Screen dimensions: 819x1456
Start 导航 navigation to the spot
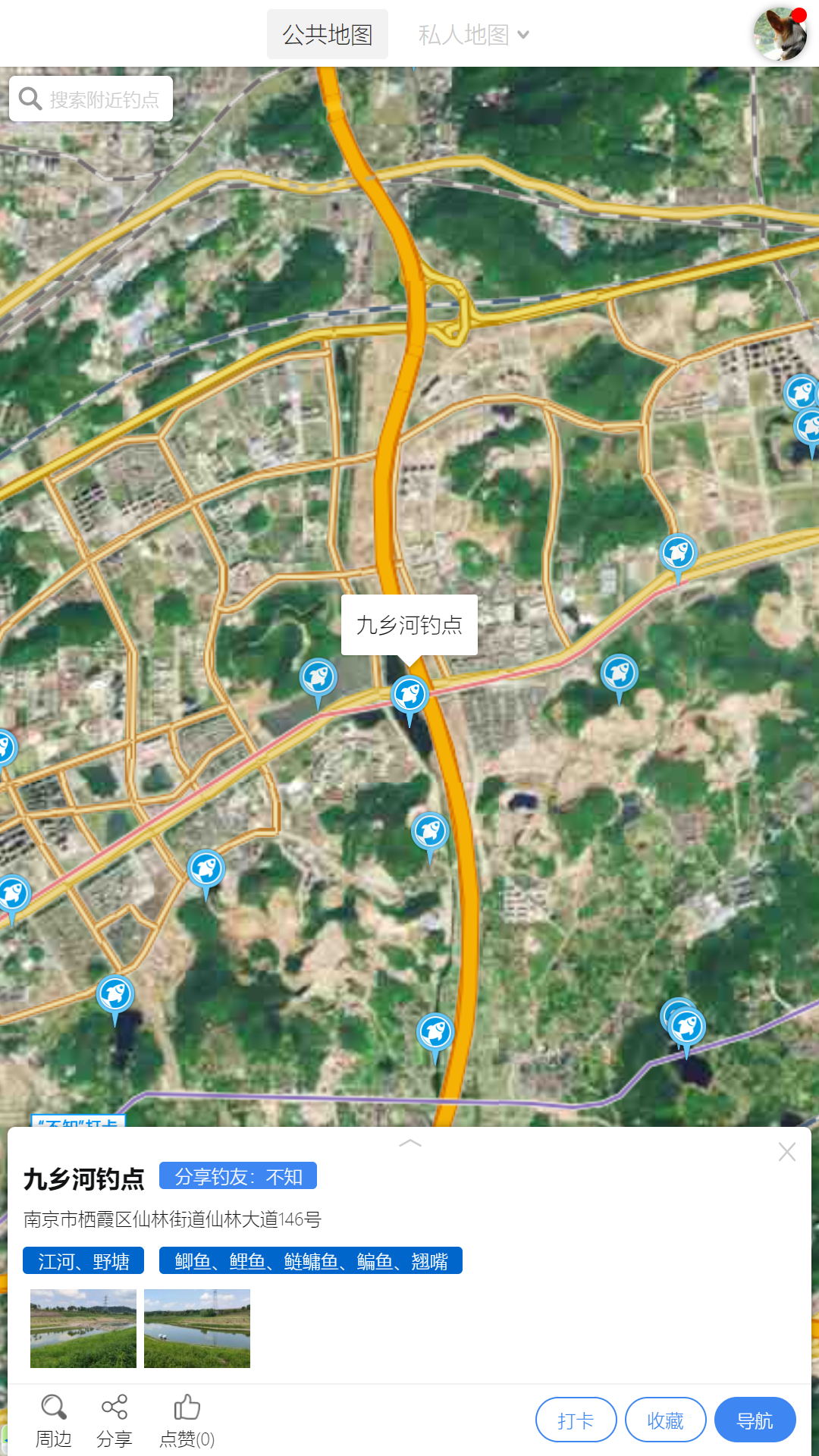(755, 1420)
